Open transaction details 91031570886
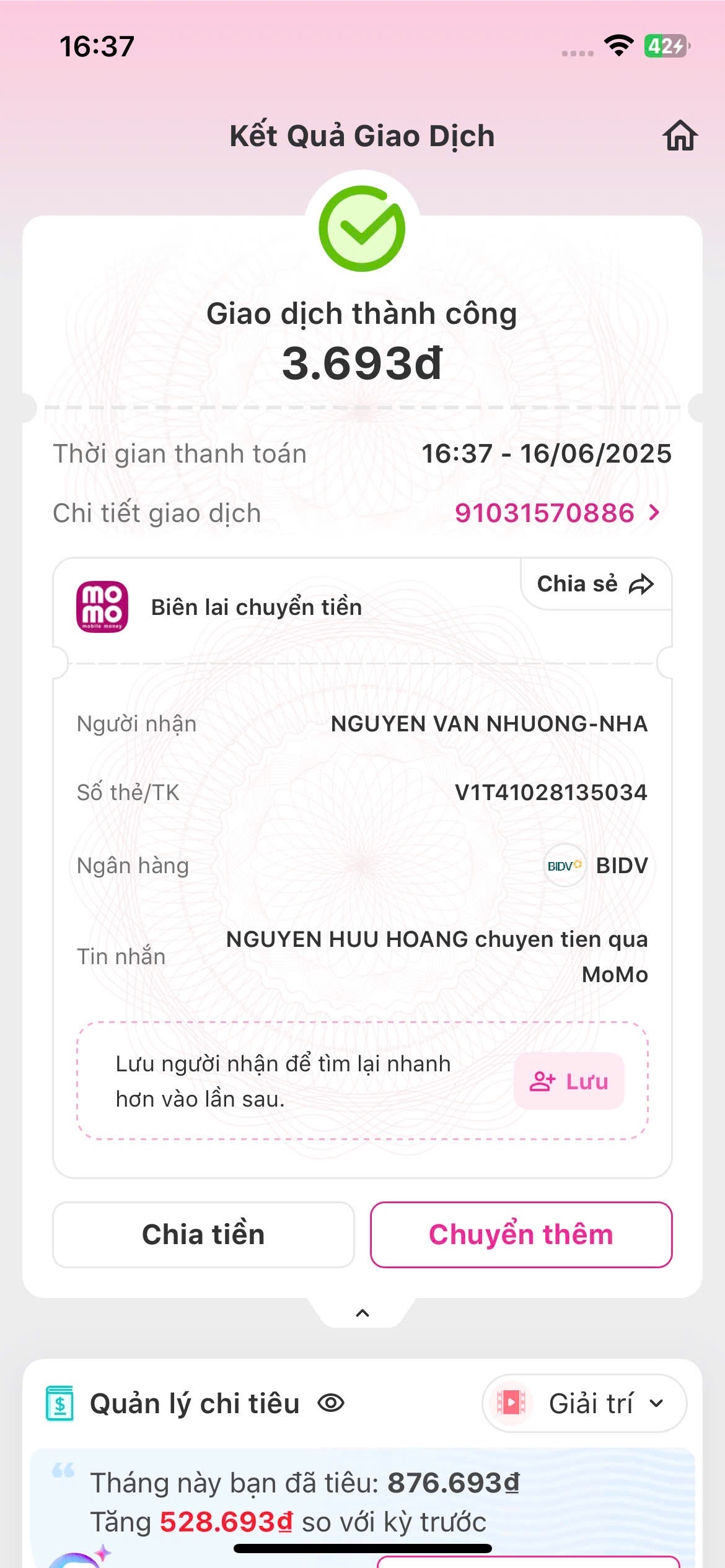 pos(556,513)
